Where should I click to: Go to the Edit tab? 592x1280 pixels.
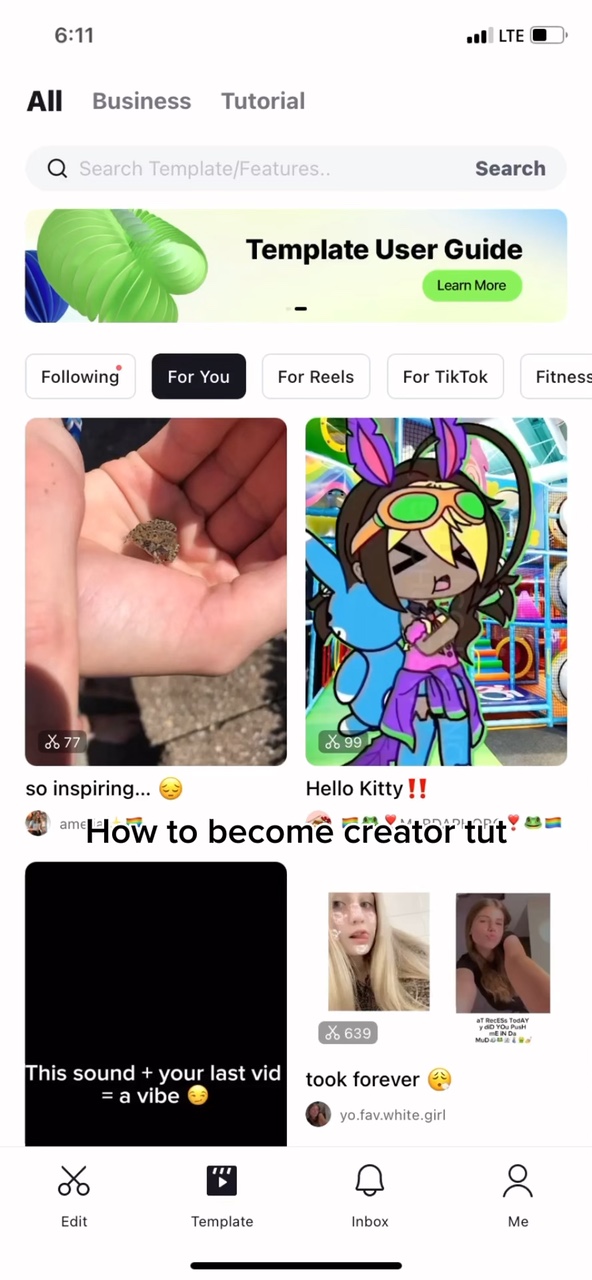pyautogui.click(x=74, y=1195)
